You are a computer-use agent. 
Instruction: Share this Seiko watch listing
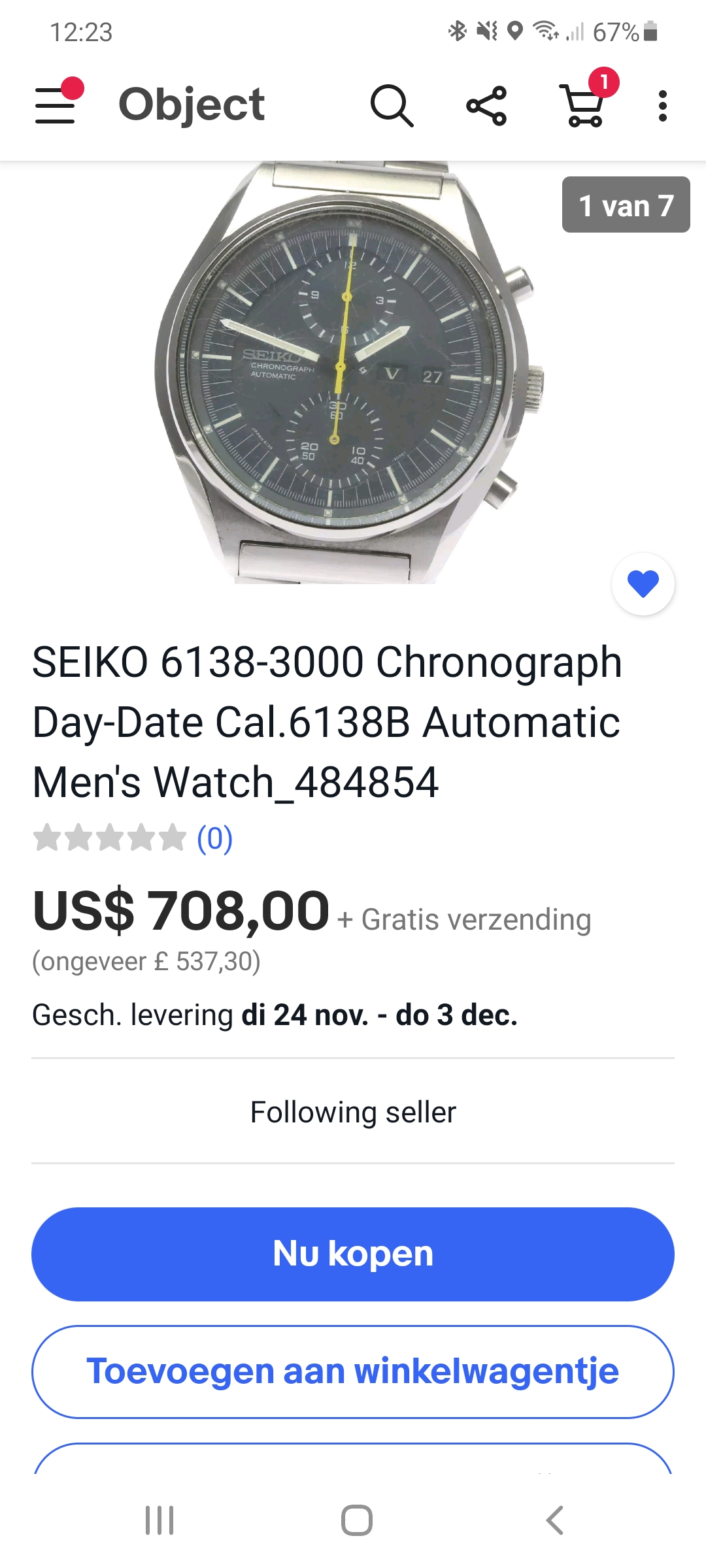[486, 105]
